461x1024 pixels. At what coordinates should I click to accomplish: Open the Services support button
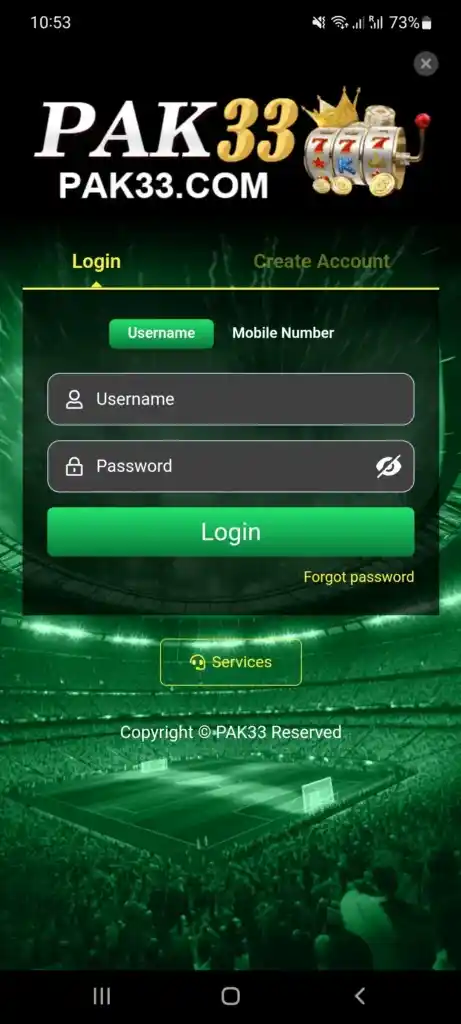coord(230,662)
